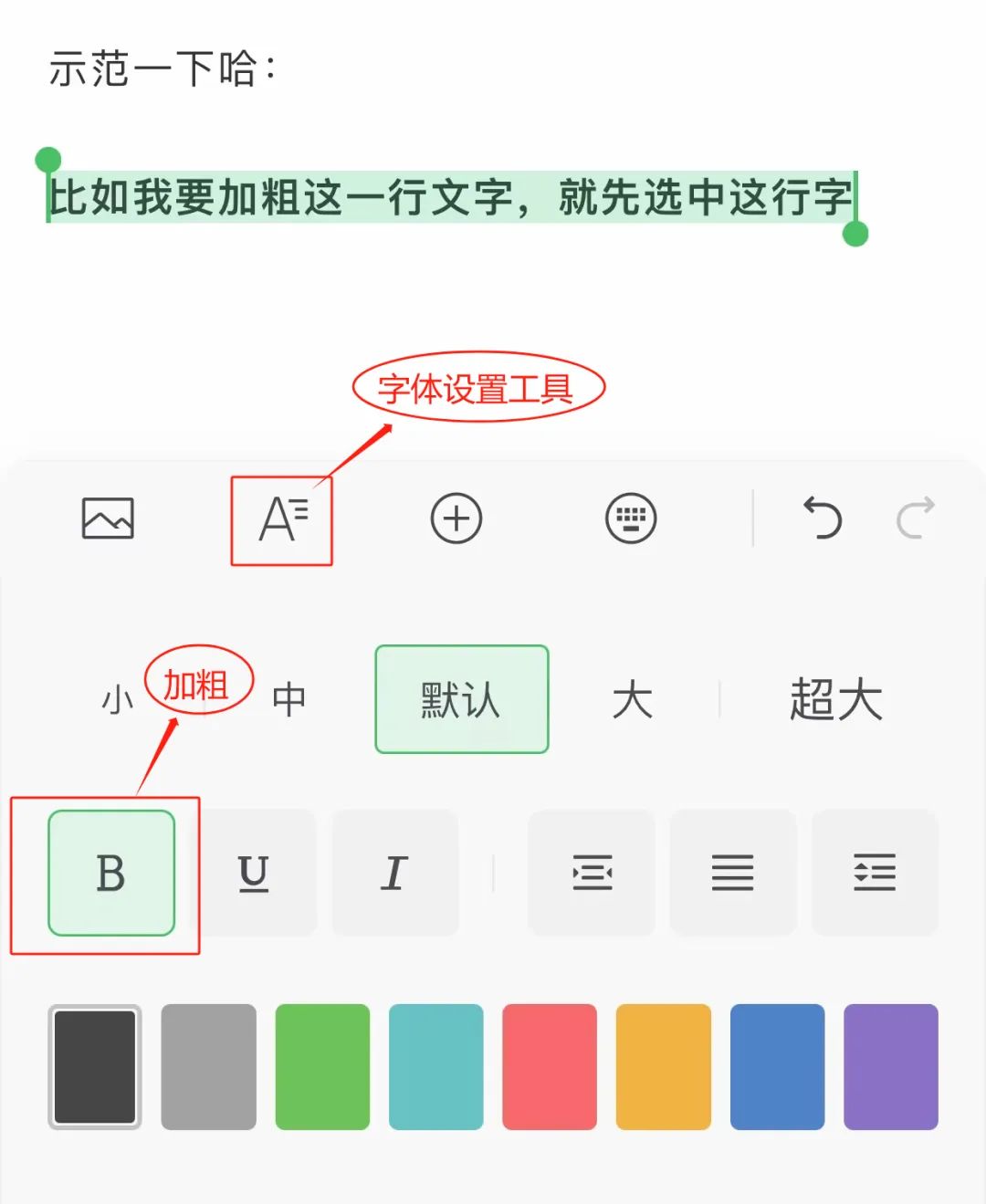
Task: Open the insert image tool
Action: [x=108, y=518]
